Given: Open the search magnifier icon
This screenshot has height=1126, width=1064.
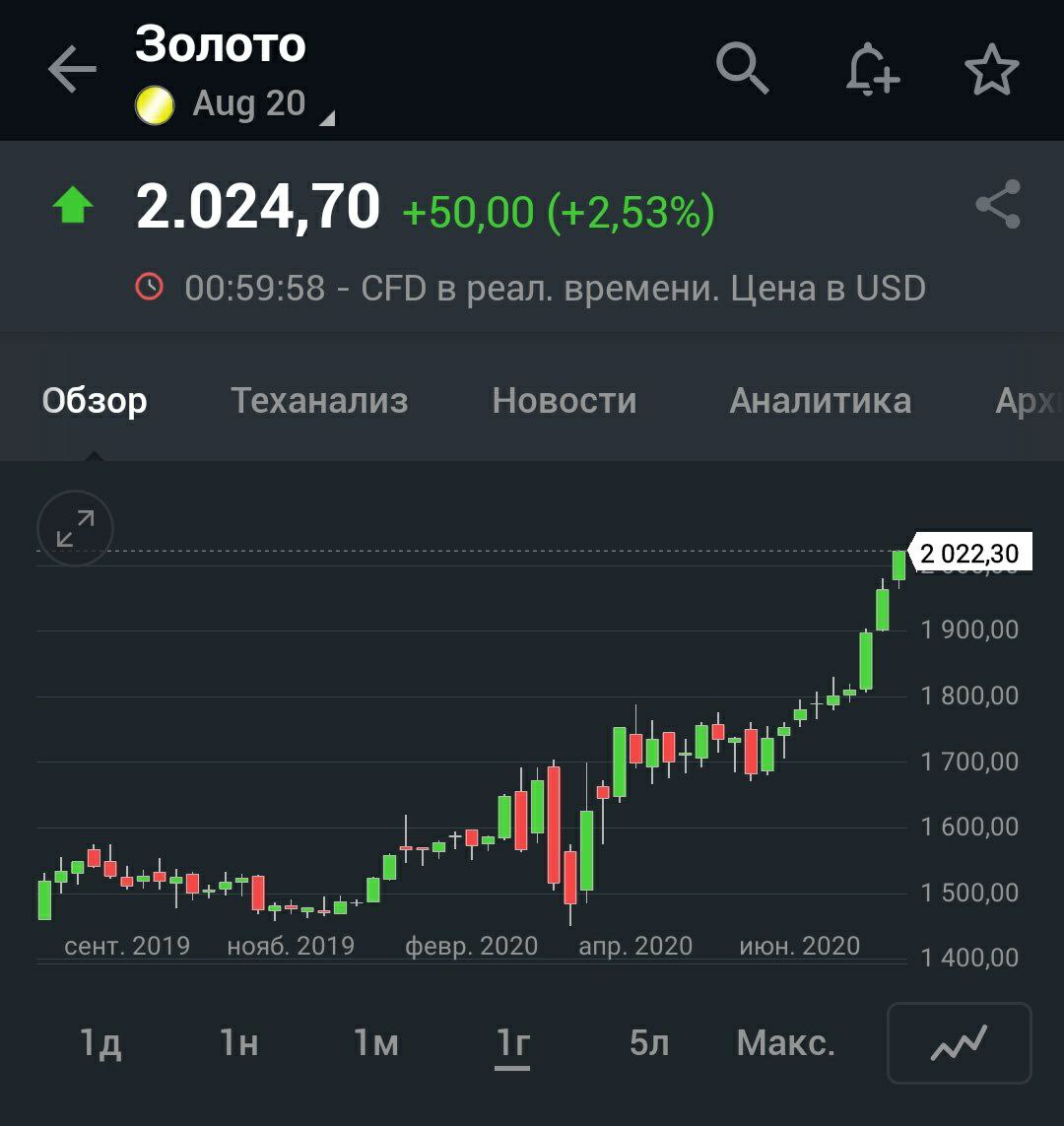Looking at the screenshot, I should click(742, 69).
